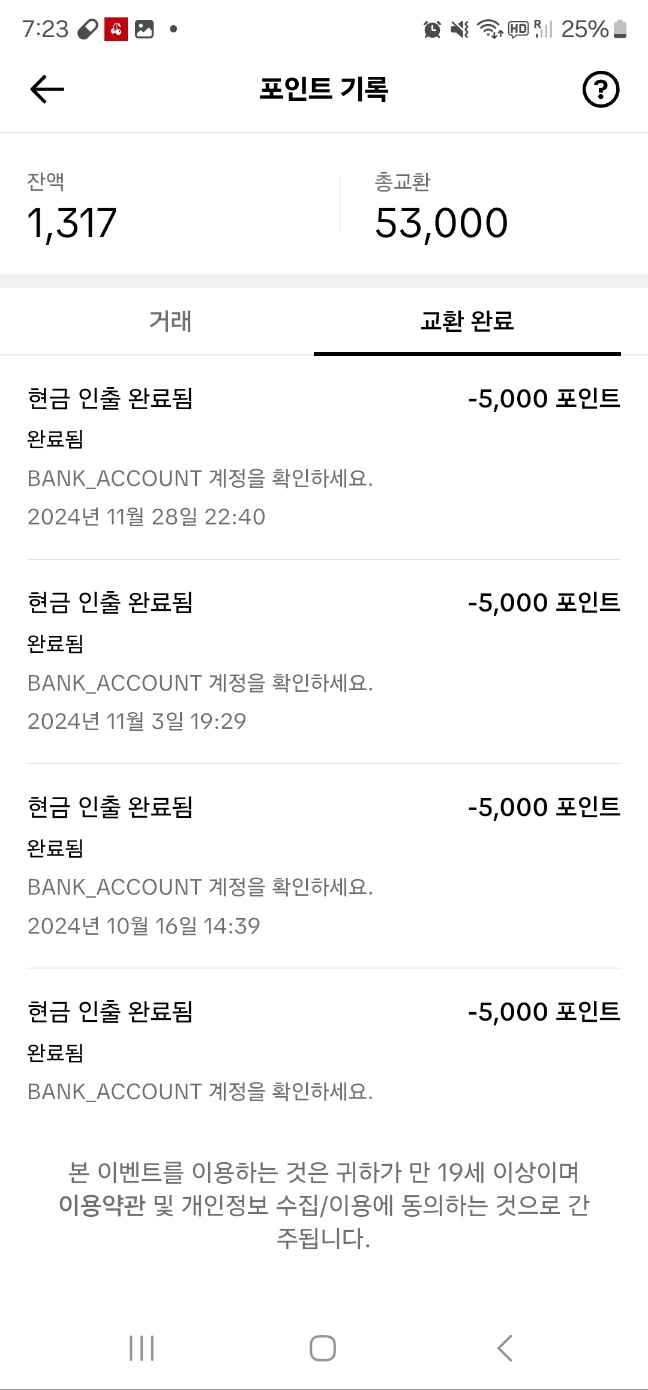This screenshot has width=648, height=1390.
Task: Open recent apps from navigation bar
Action: coord(141,1348)
